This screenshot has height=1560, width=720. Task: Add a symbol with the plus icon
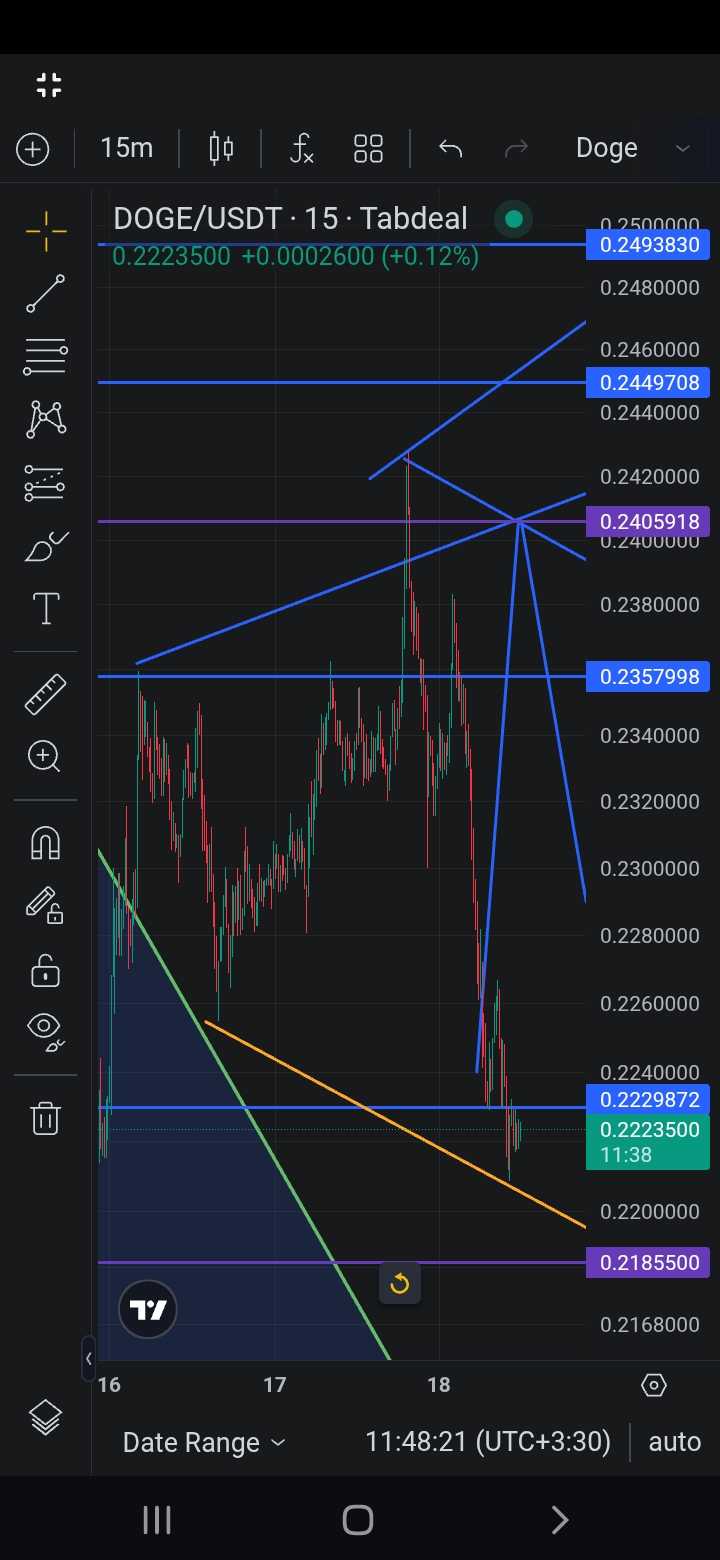pyautogui.click(x=33, y=149)
